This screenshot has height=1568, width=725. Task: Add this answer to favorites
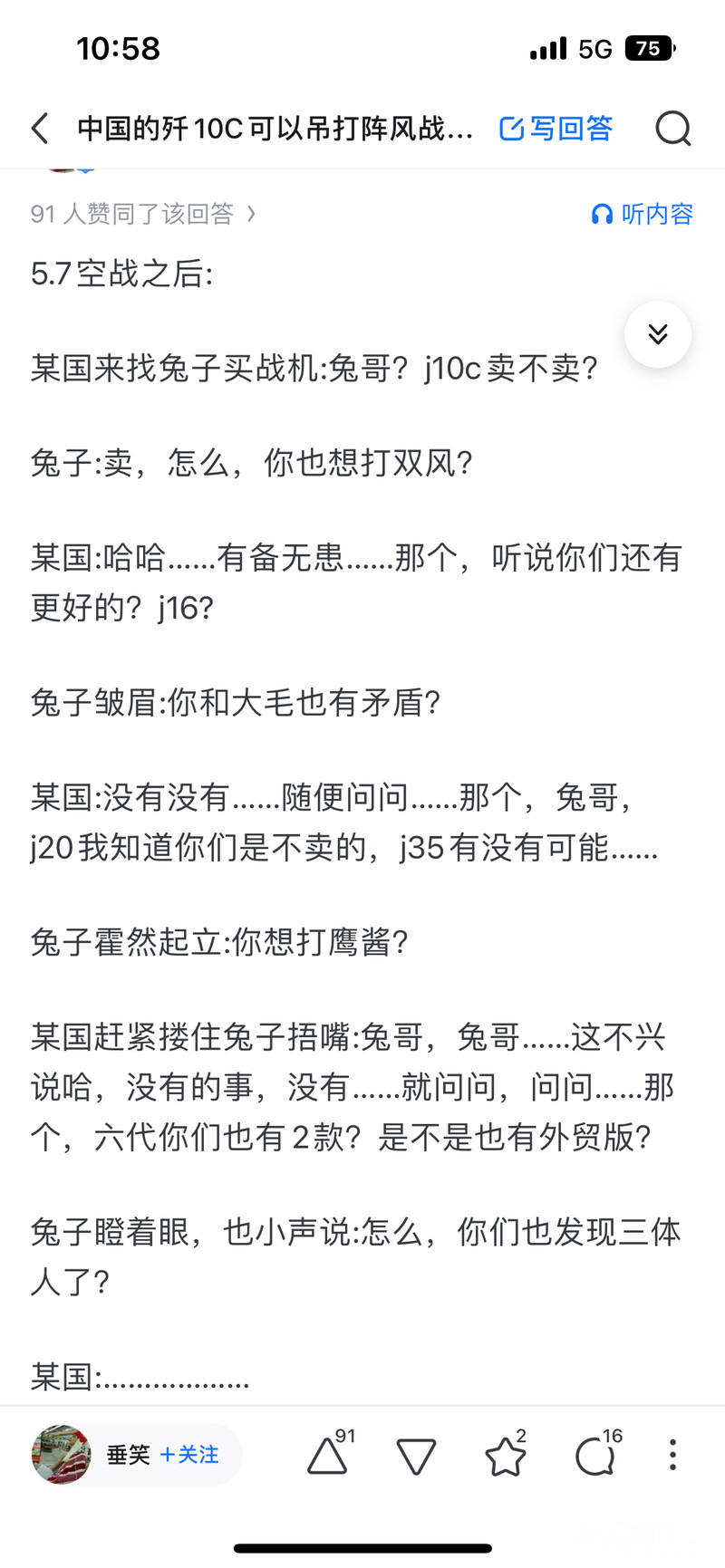tap(505, 1456)
